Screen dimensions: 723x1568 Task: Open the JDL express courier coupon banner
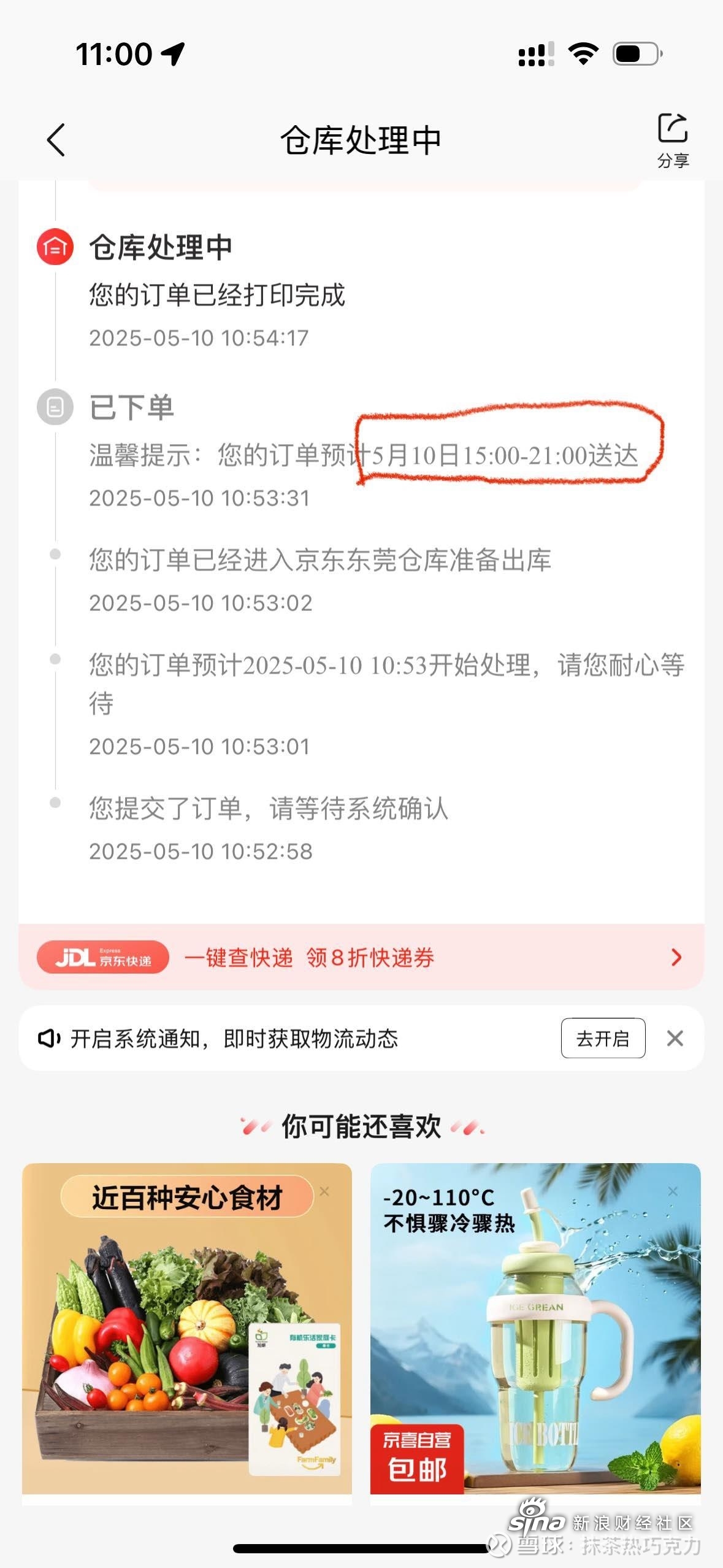tap(361, 958)
